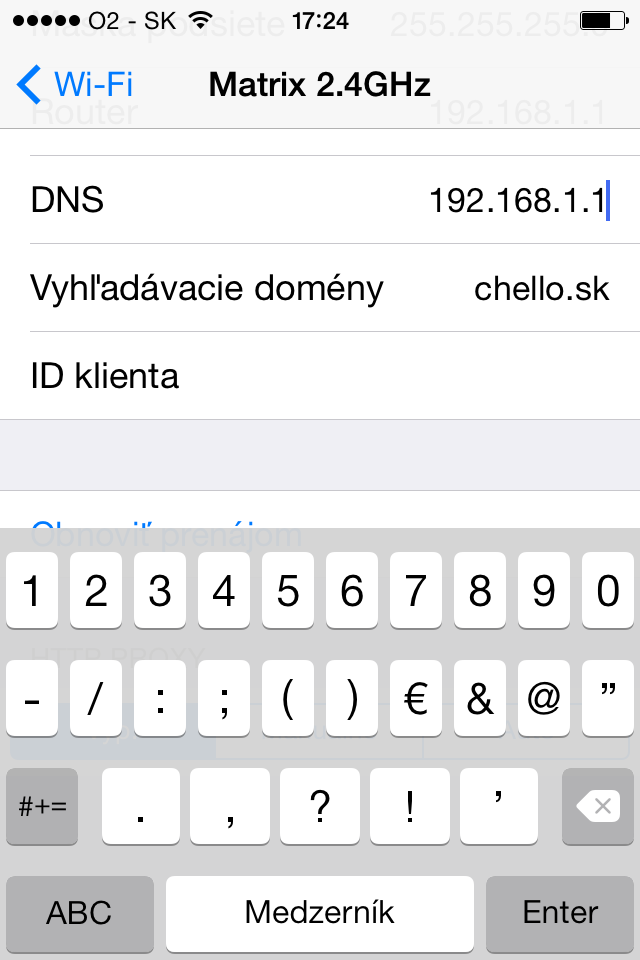Type digit 8 on keyboard
This screenshot has width=640, height=960.
point(480,593)
